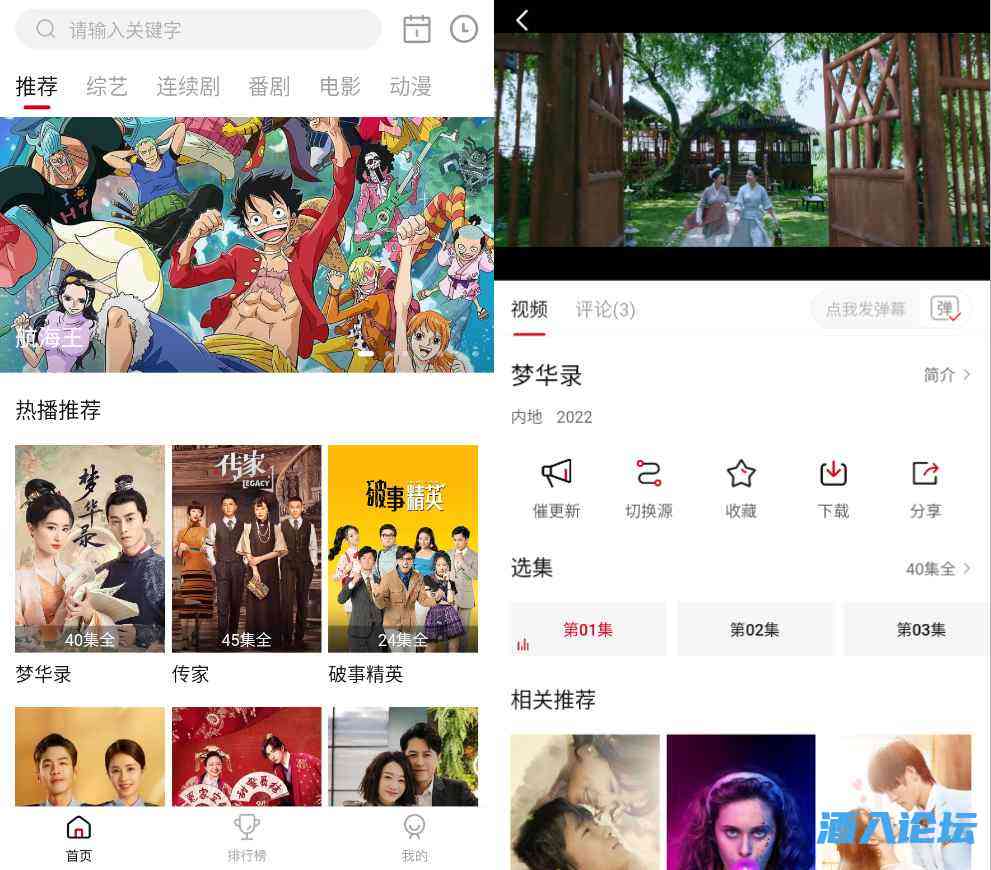The image size is (991, 870).
Task: Download the episode via 下载
Action: point(833,488)
